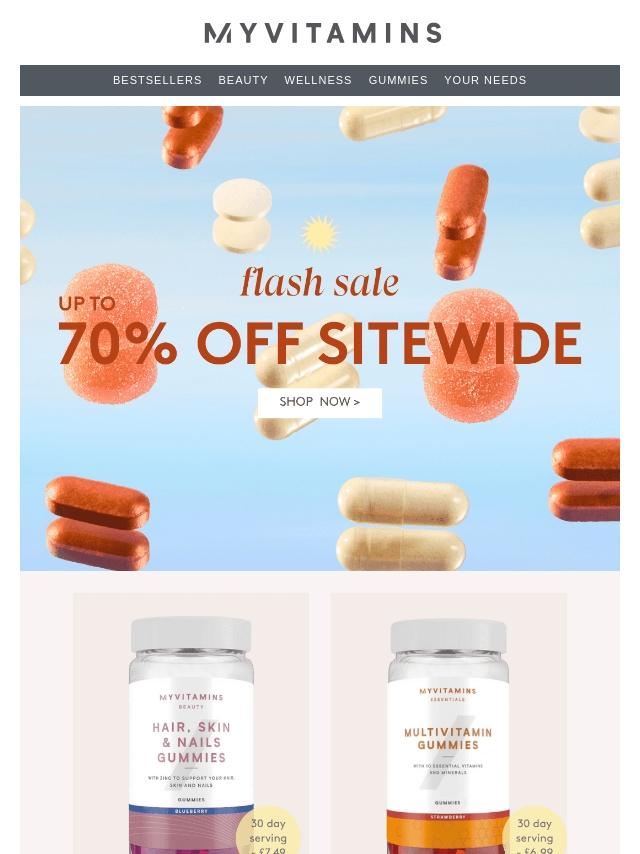Select the Wellness menu item
The image size is (640, 854).
318,80
